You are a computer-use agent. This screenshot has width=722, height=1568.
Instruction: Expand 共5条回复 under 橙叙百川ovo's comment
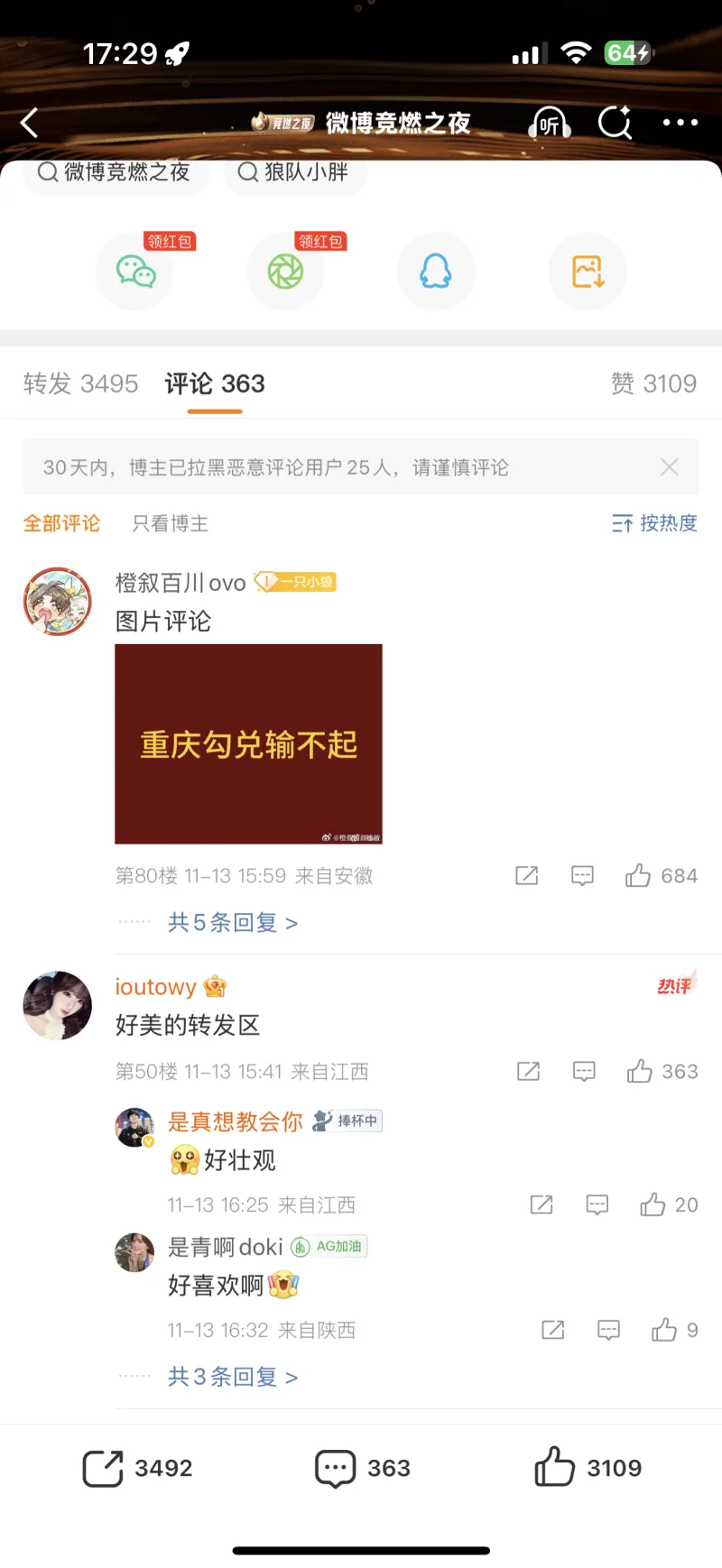(232, 923)
